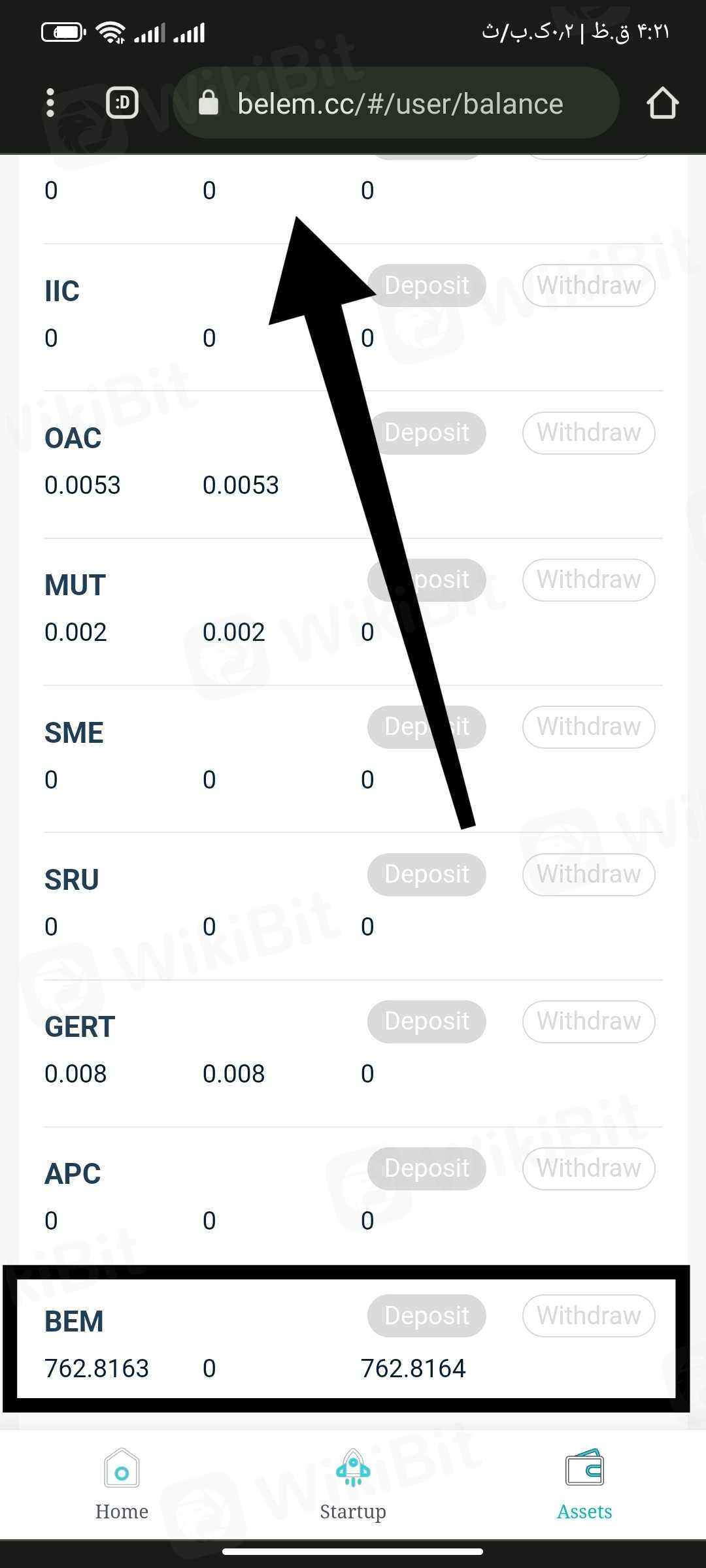Withdraw IIC balance
Screen dimensions: 706x1568
(588, 286)
